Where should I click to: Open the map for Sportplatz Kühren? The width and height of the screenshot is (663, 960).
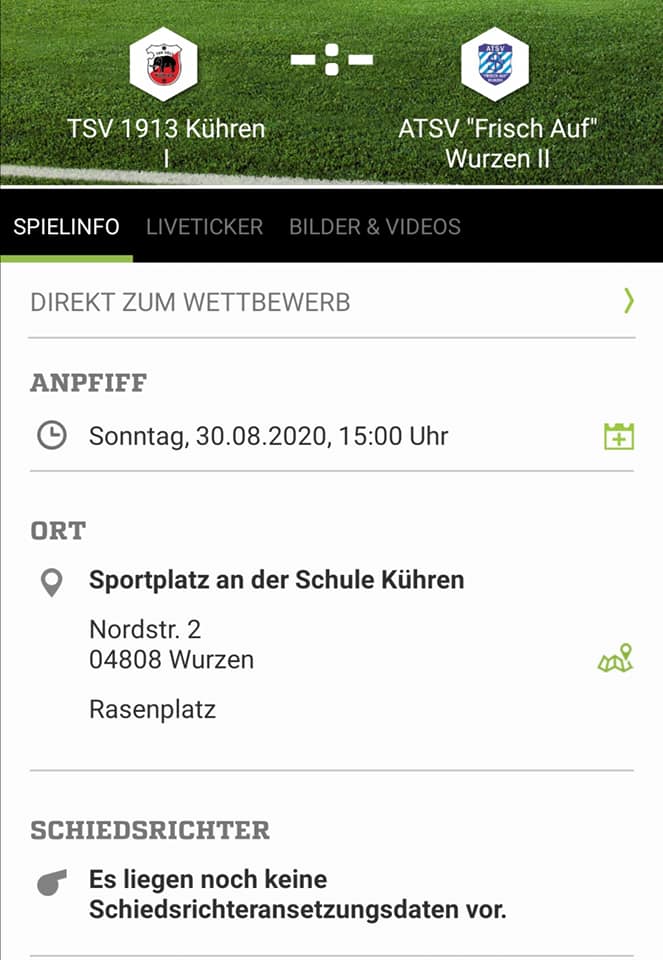[616, 658]
